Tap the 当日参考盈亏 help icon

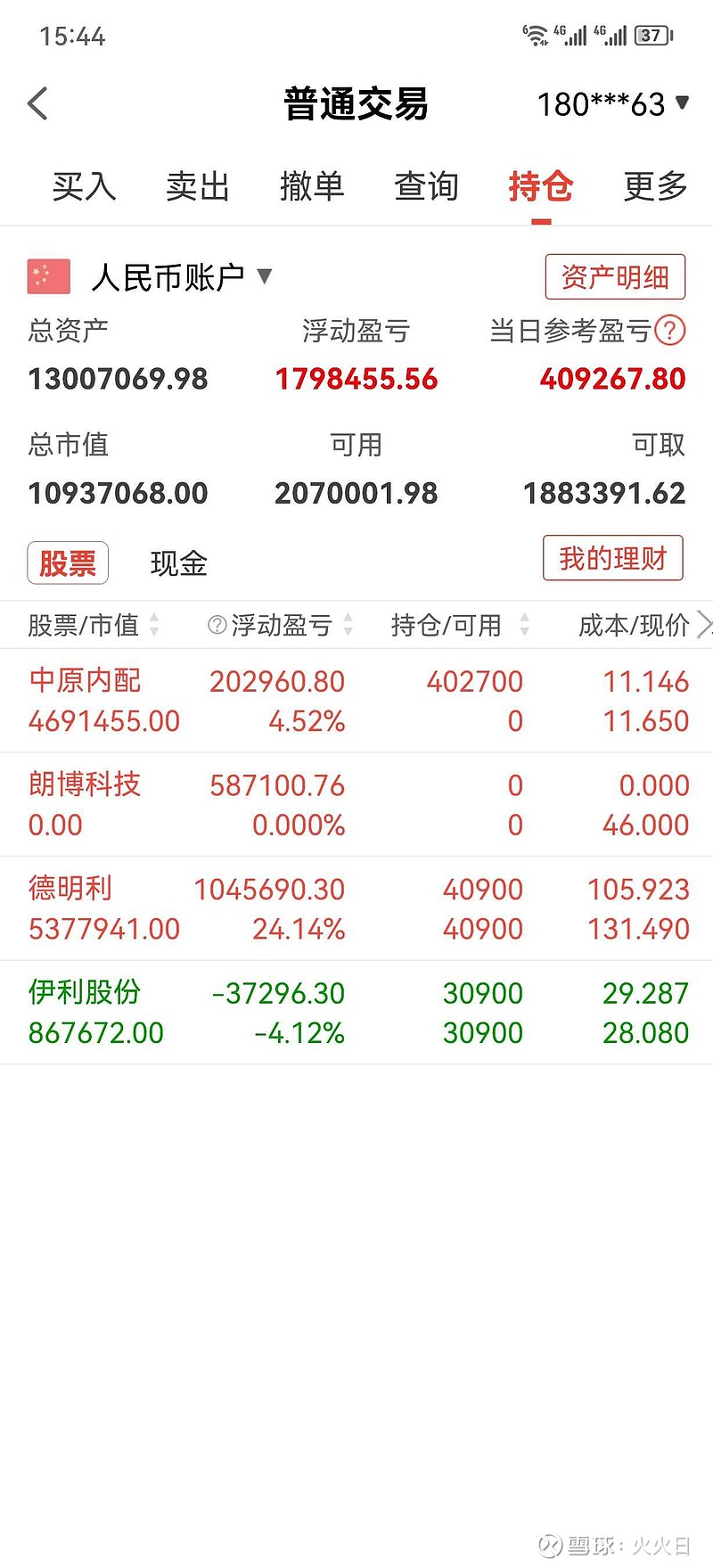point(670,331)
